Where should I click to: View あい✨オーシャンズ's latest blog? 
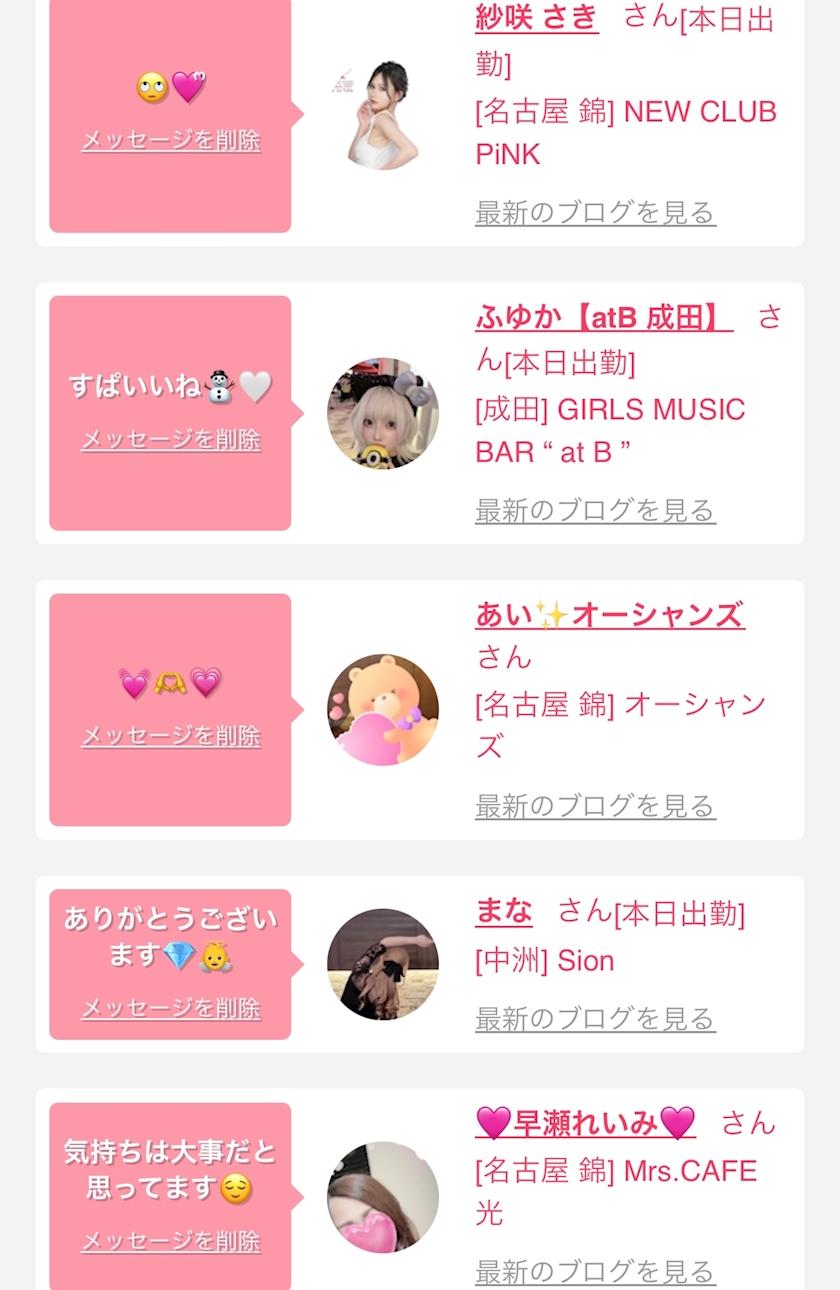coord(595,805)
